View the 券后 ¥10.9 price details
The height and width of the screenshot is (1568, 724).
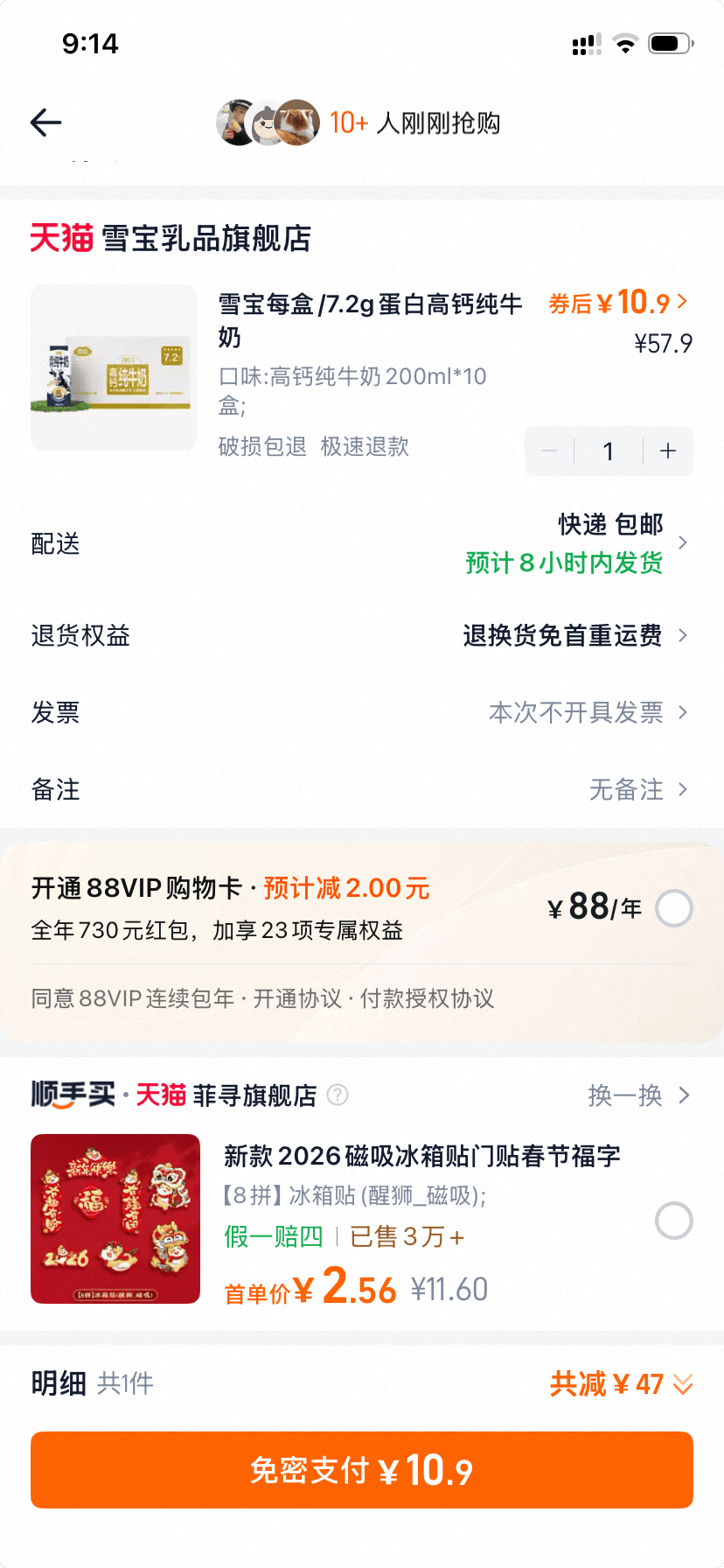tap(617, 303)
